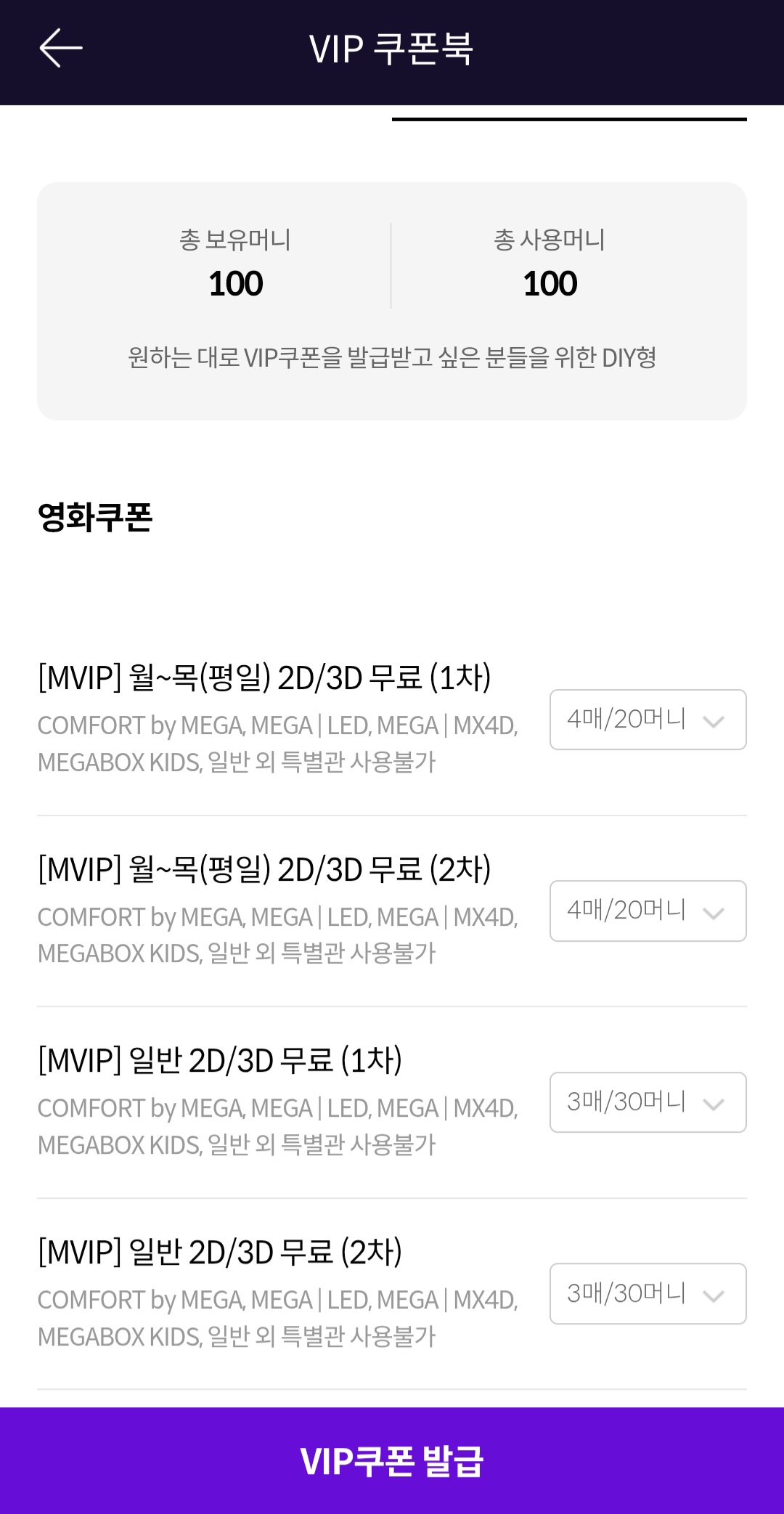Viewport: 784px width, 1514px height.
Task: Open dropdown for 월~목(평일) 2D/3D 무료 (2차)
Action: tap(648, 911)
